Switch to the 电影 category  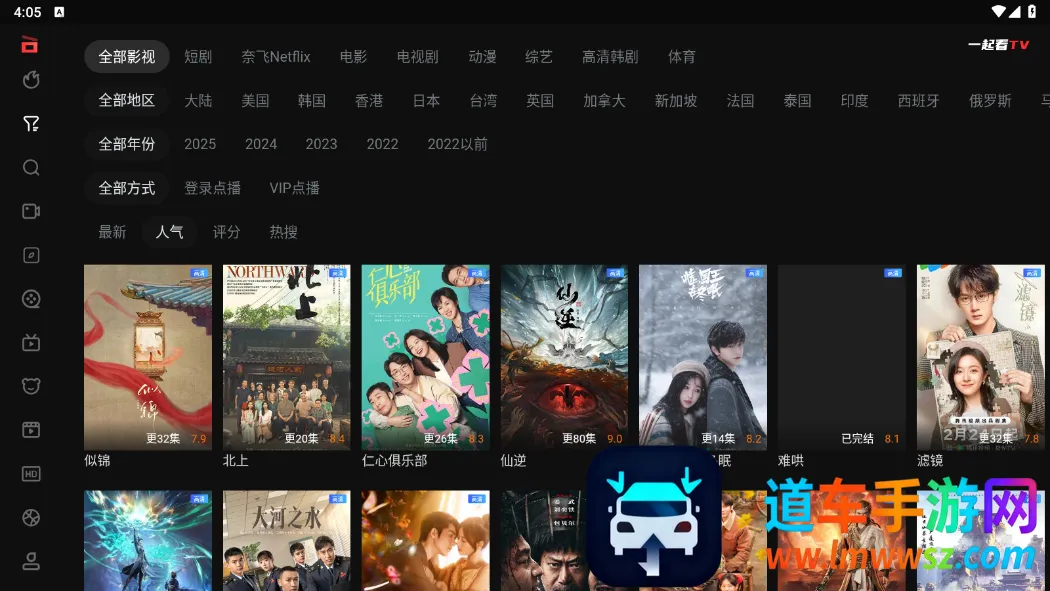[353, 57]
